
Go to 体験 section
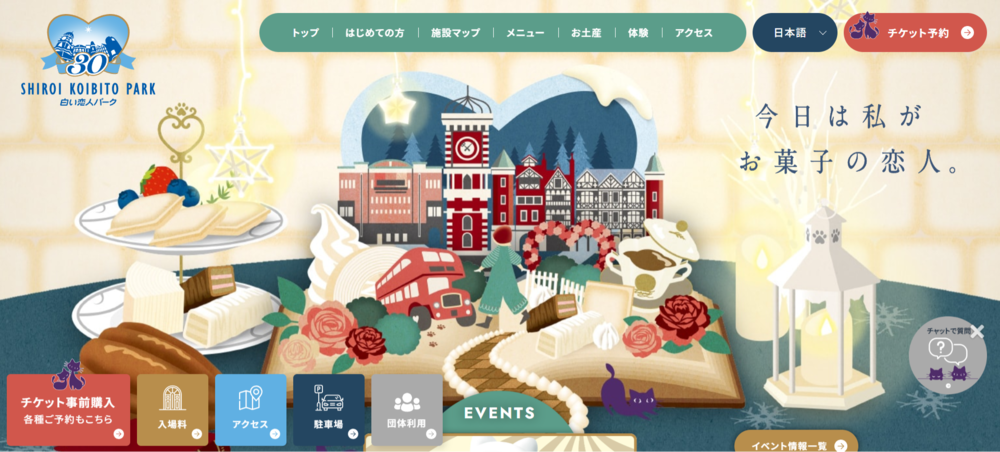[x=638, y=33]
